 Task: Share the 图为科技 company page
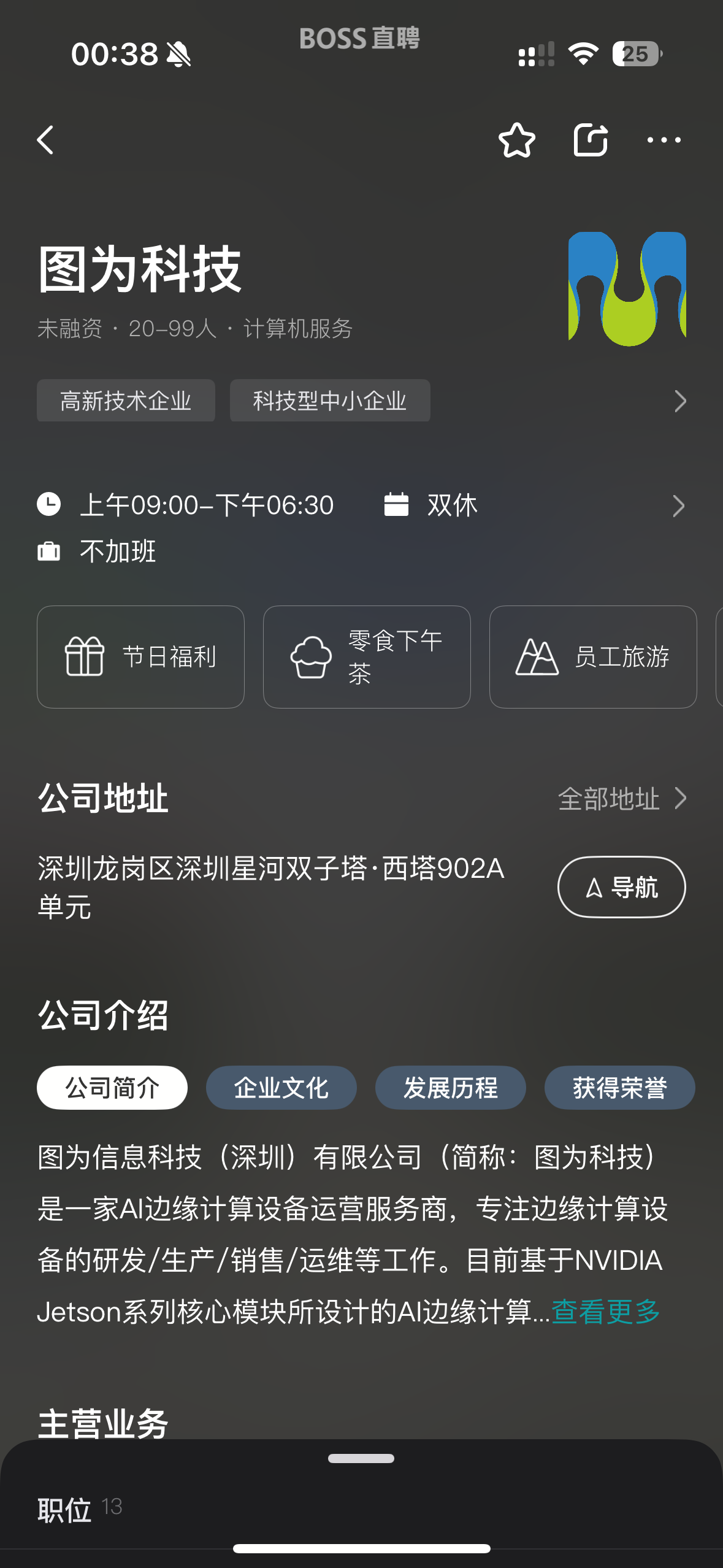(590, 140)
